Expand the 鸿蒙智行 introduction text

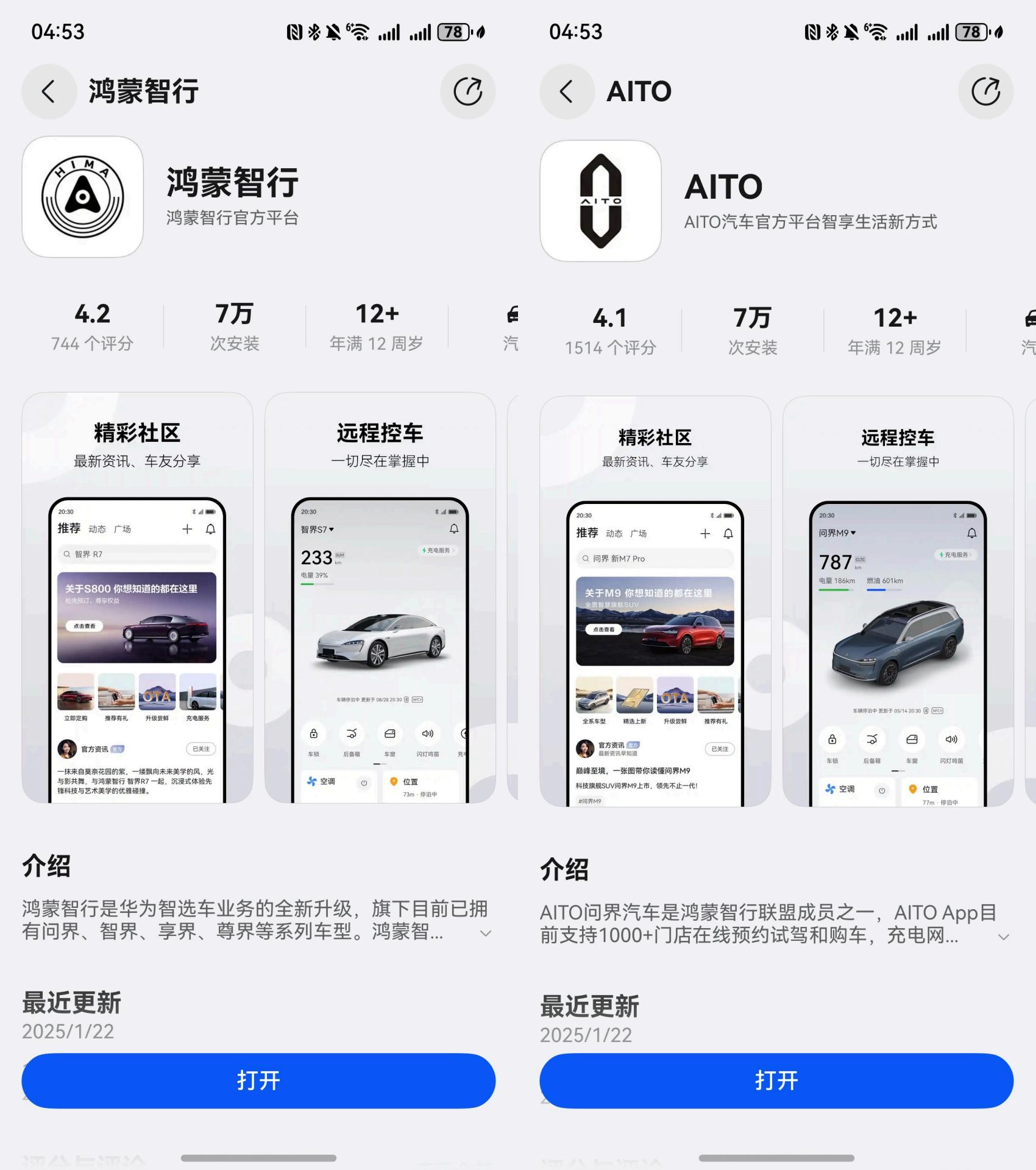point(486,933)
